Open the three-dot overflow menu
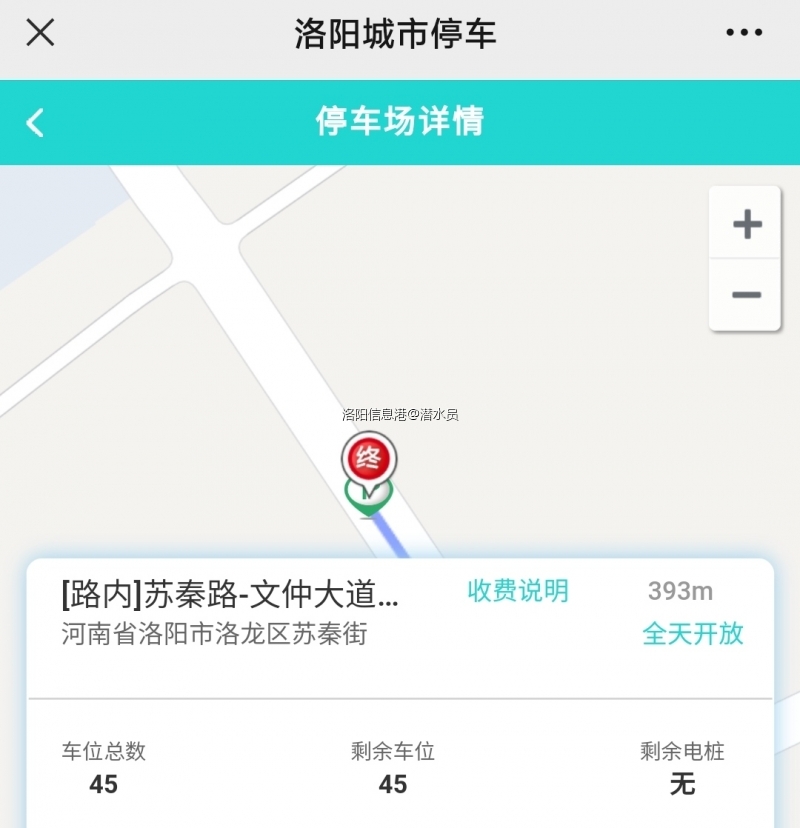The image size is (800, 828). pos(744,33)
